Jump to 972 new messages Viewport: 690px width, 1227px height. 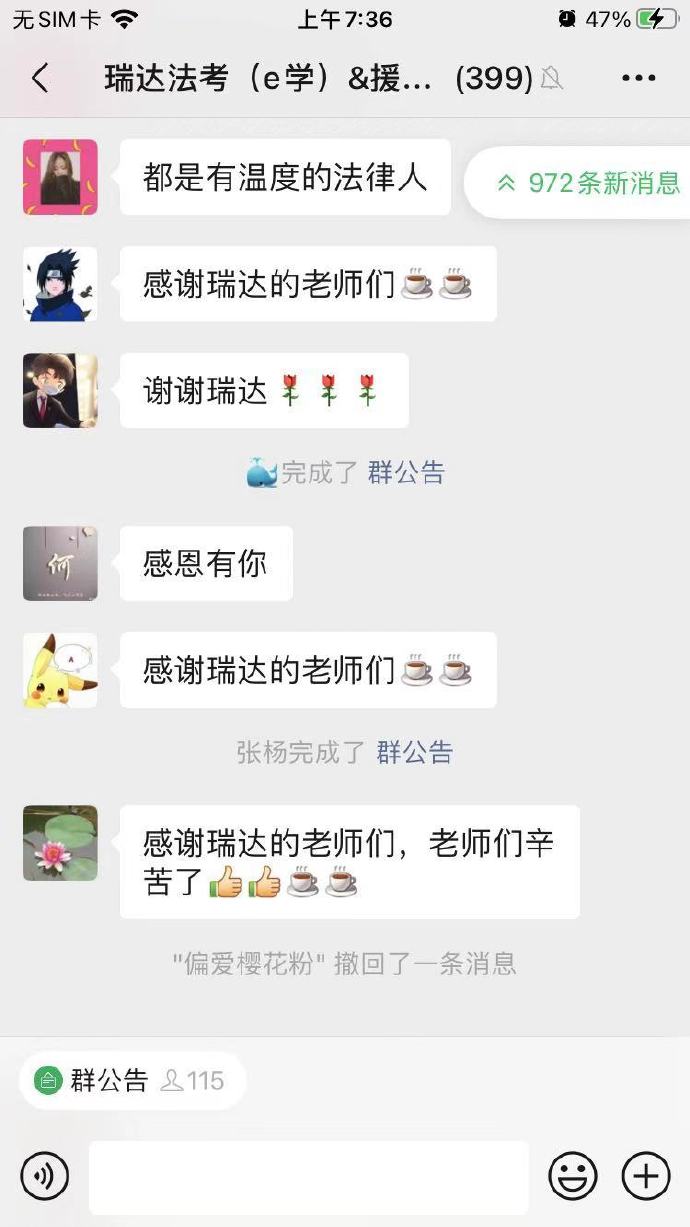[590, 183]
